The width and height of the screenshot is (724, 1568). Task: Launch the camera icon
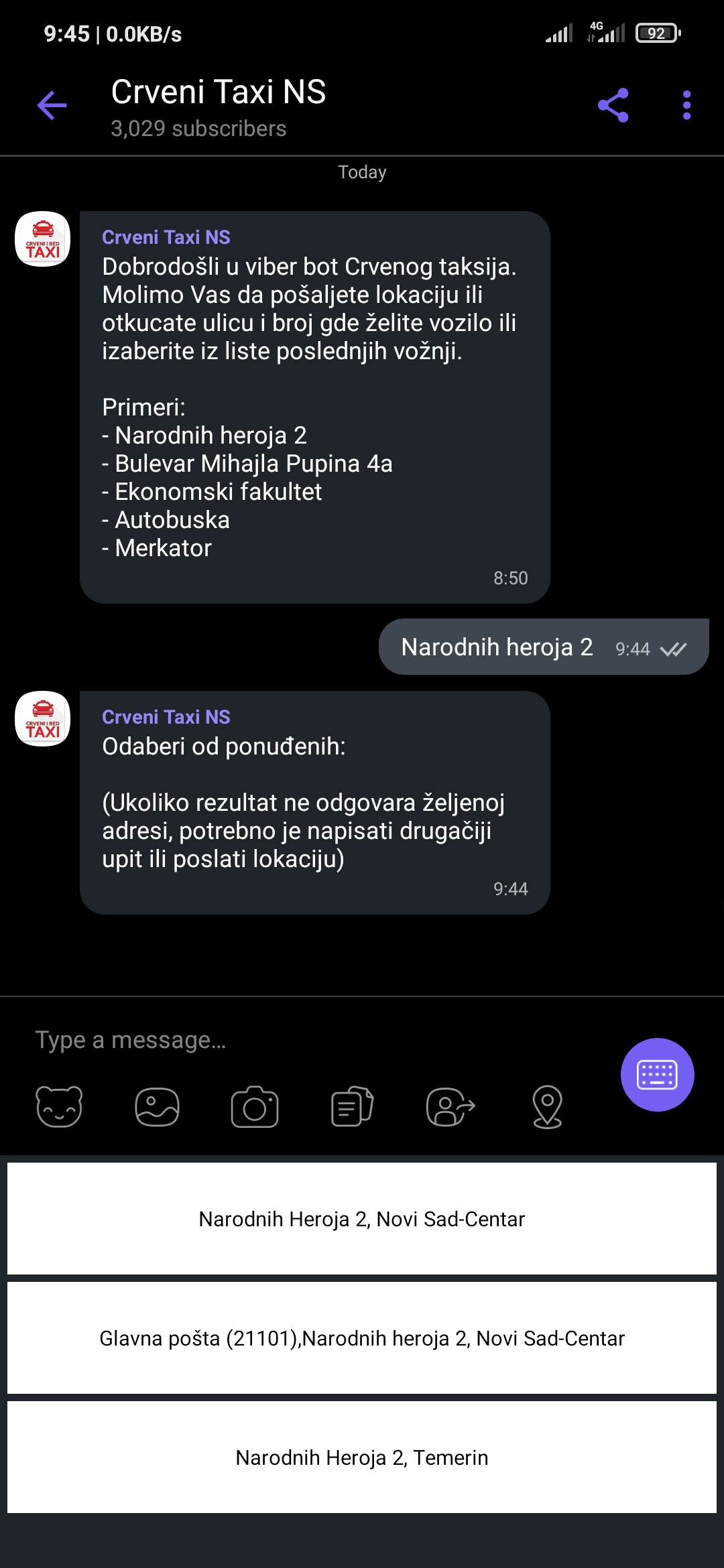click(255, 1107)
